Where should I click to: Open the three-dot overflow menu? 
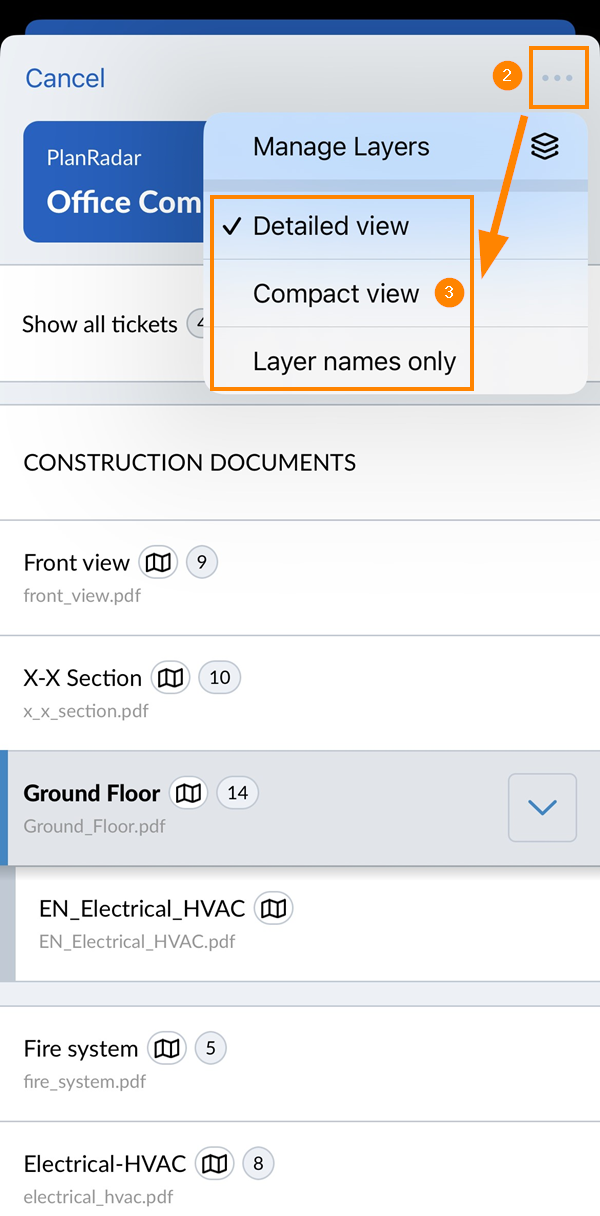coord(558,77)
